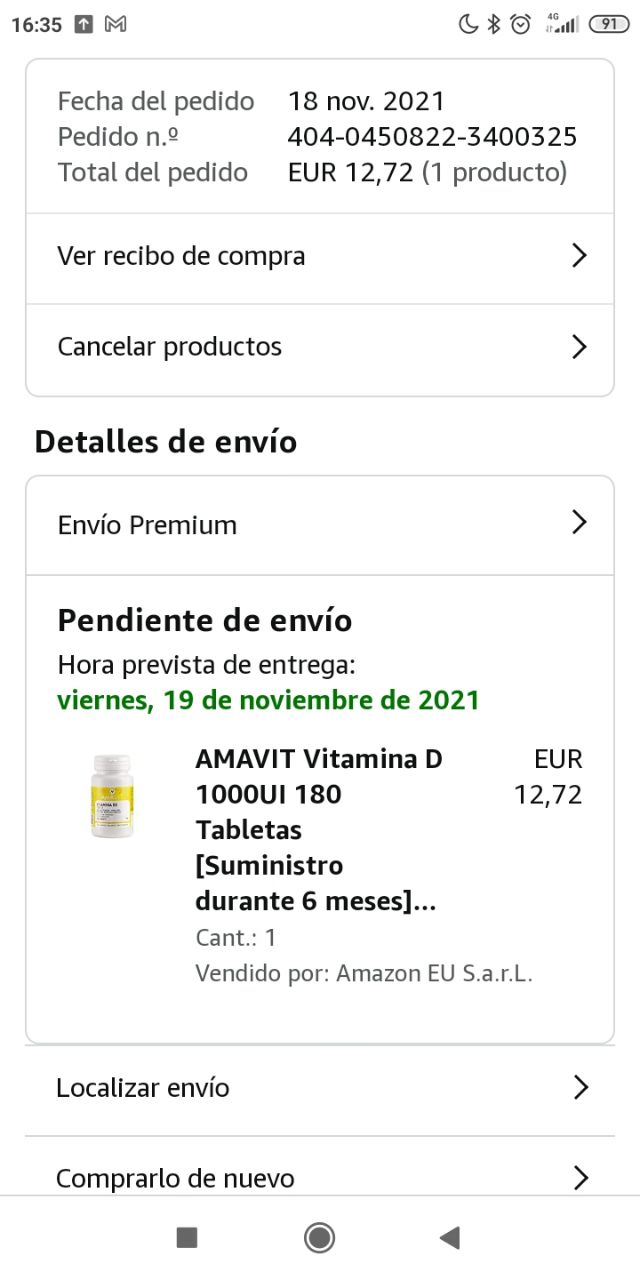Open the Envío Premium row
Image resolution: width=640 pixels, height=1280 pixels.
tap(320, 525)
